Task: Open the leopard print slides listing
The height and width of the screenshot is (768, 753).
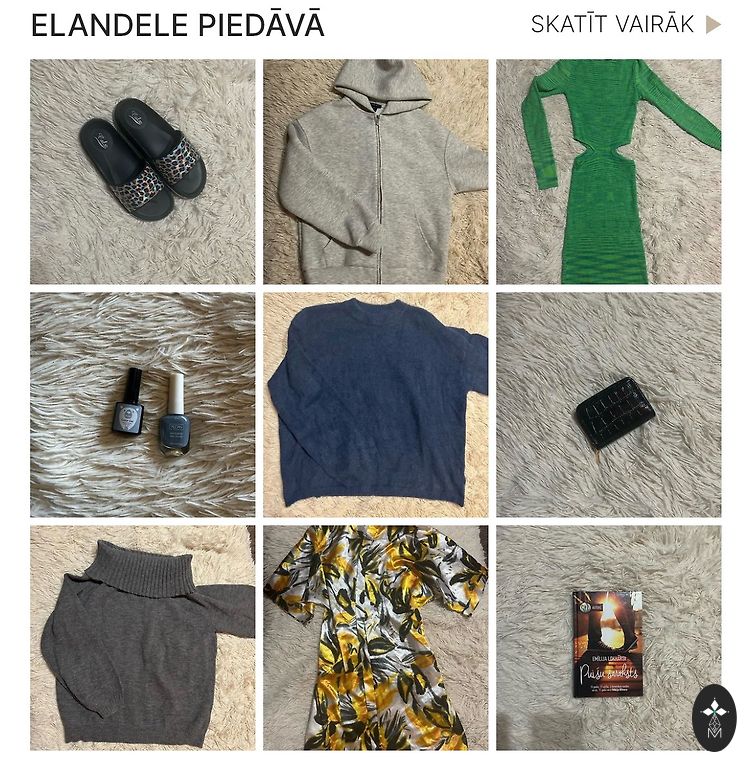Action: 142,172
